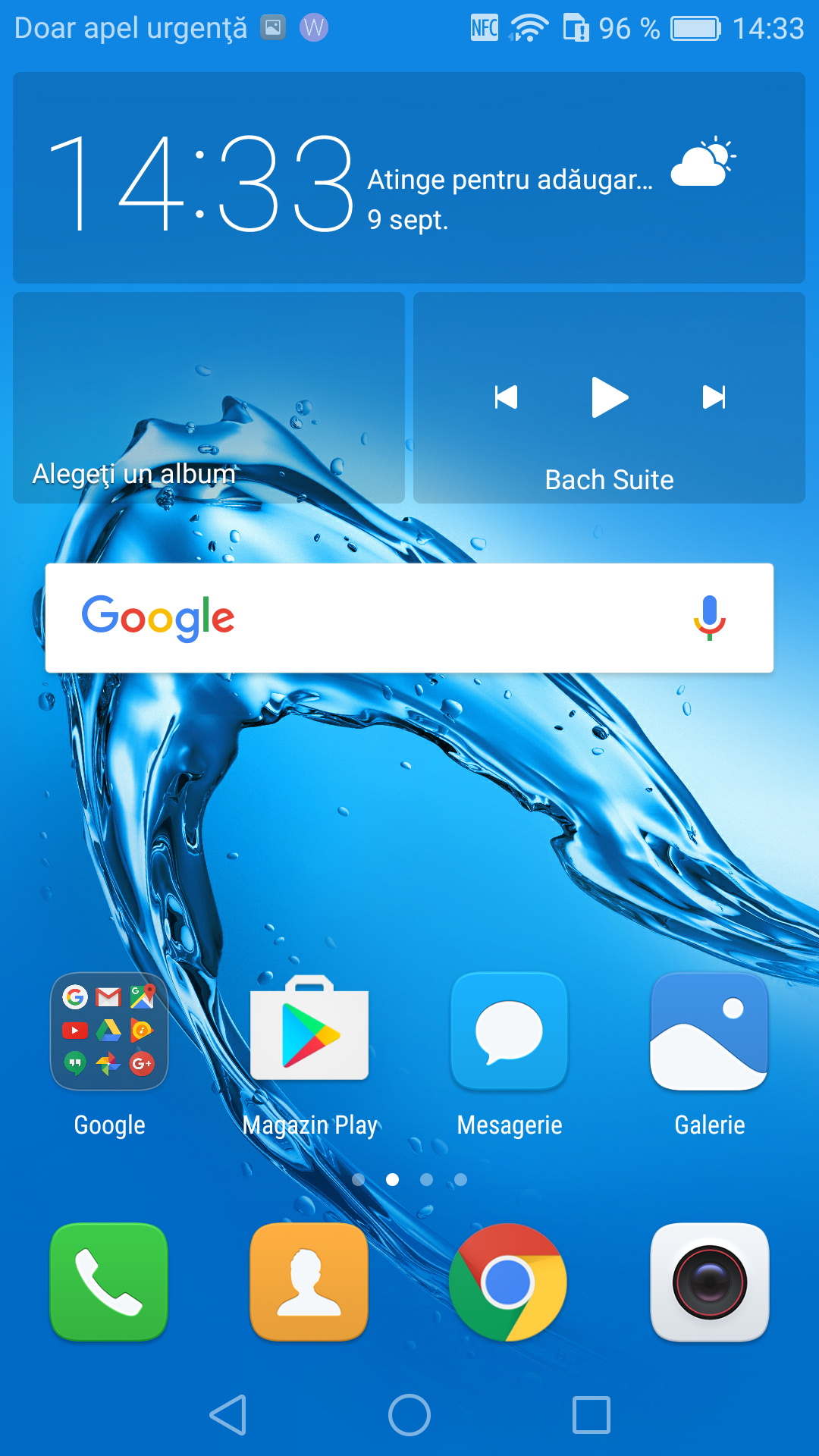Play the Bach Suite track
The width and height of the screenshot is (819, 1456).
pyautogui.click(x=609, y=397)
